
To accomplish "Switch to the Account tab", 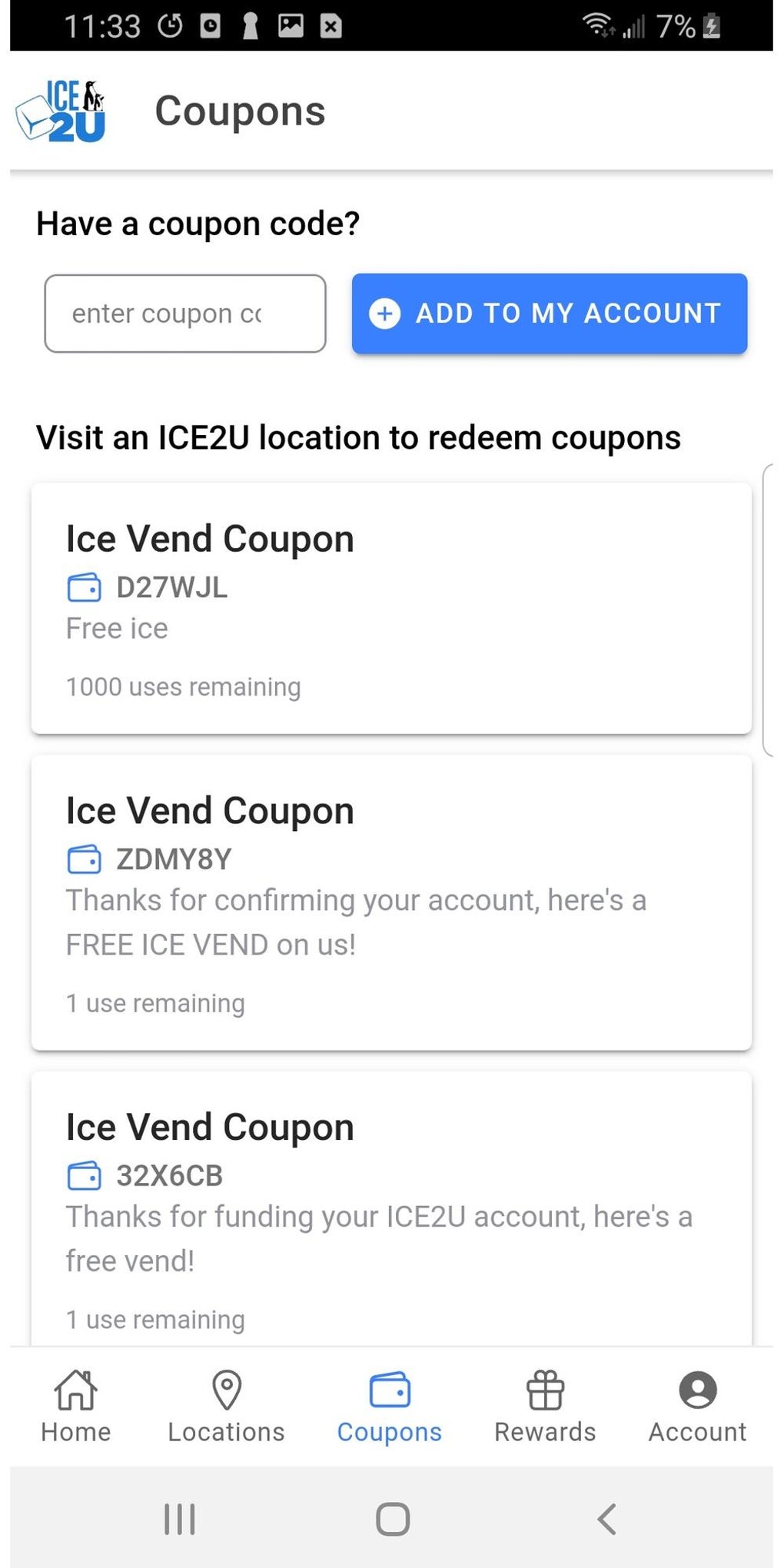I will click(697, 1405).
